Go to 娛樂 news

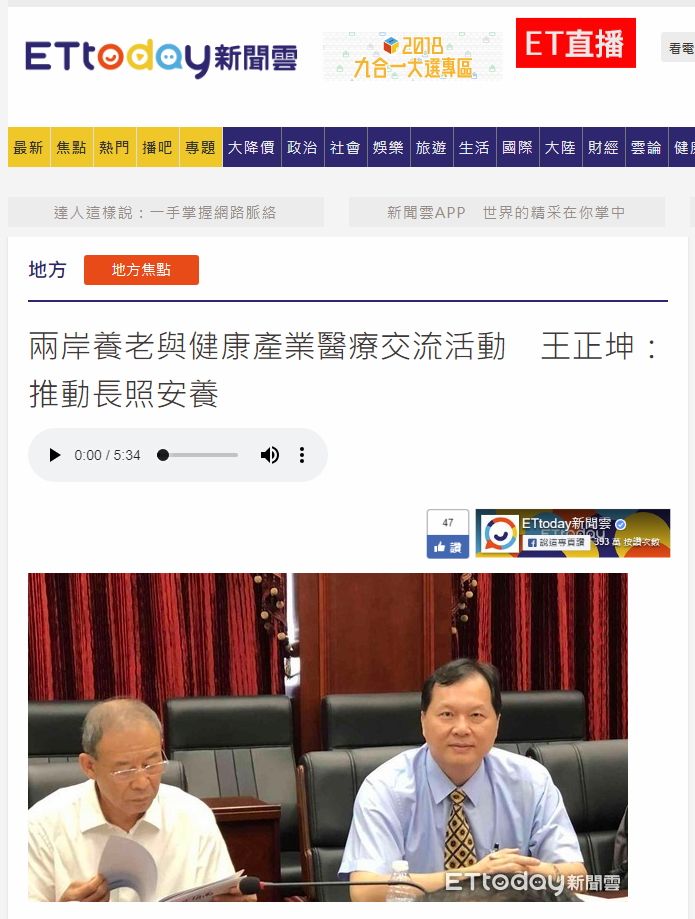(388, 147)
